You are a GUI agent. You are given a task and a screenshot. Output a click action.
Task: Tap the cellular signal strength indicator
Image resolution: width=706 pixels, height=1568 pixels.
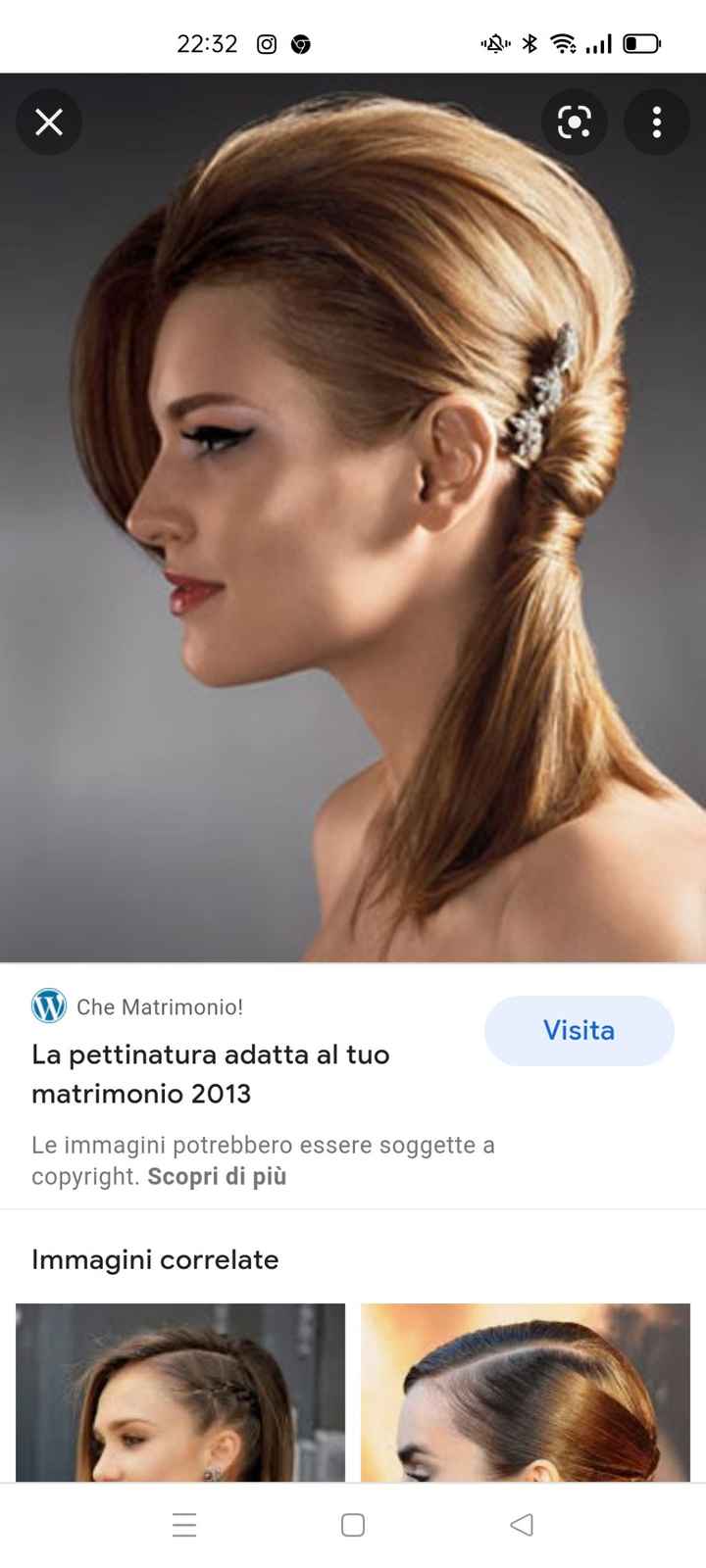coord(599,43)
